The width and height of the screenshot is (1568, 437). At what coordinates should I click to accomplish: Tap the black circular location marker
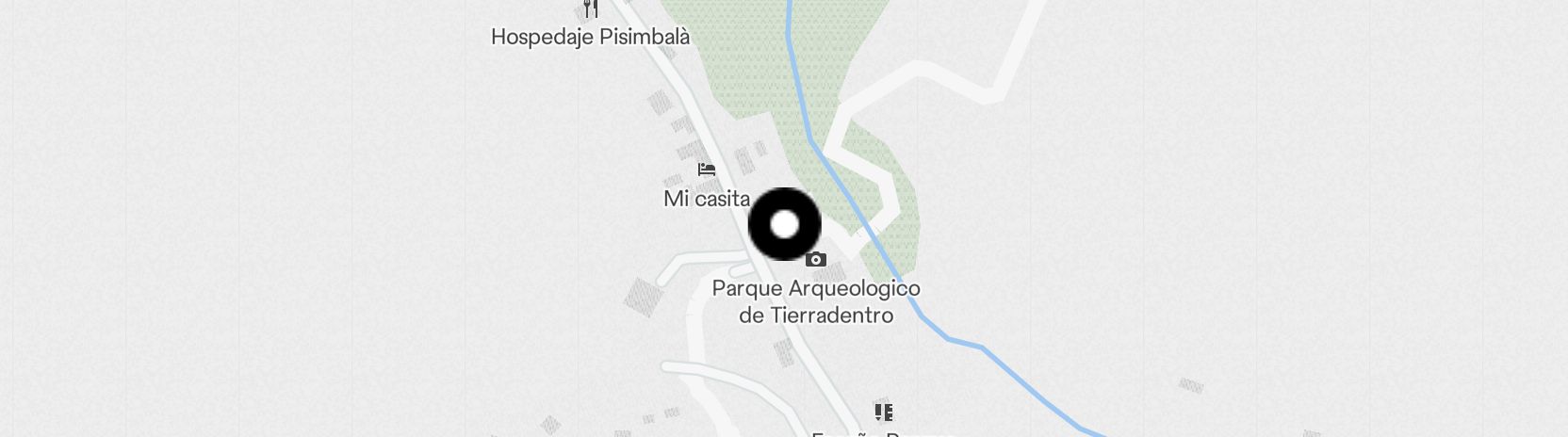pyautogui.click(x=784, y=224)
